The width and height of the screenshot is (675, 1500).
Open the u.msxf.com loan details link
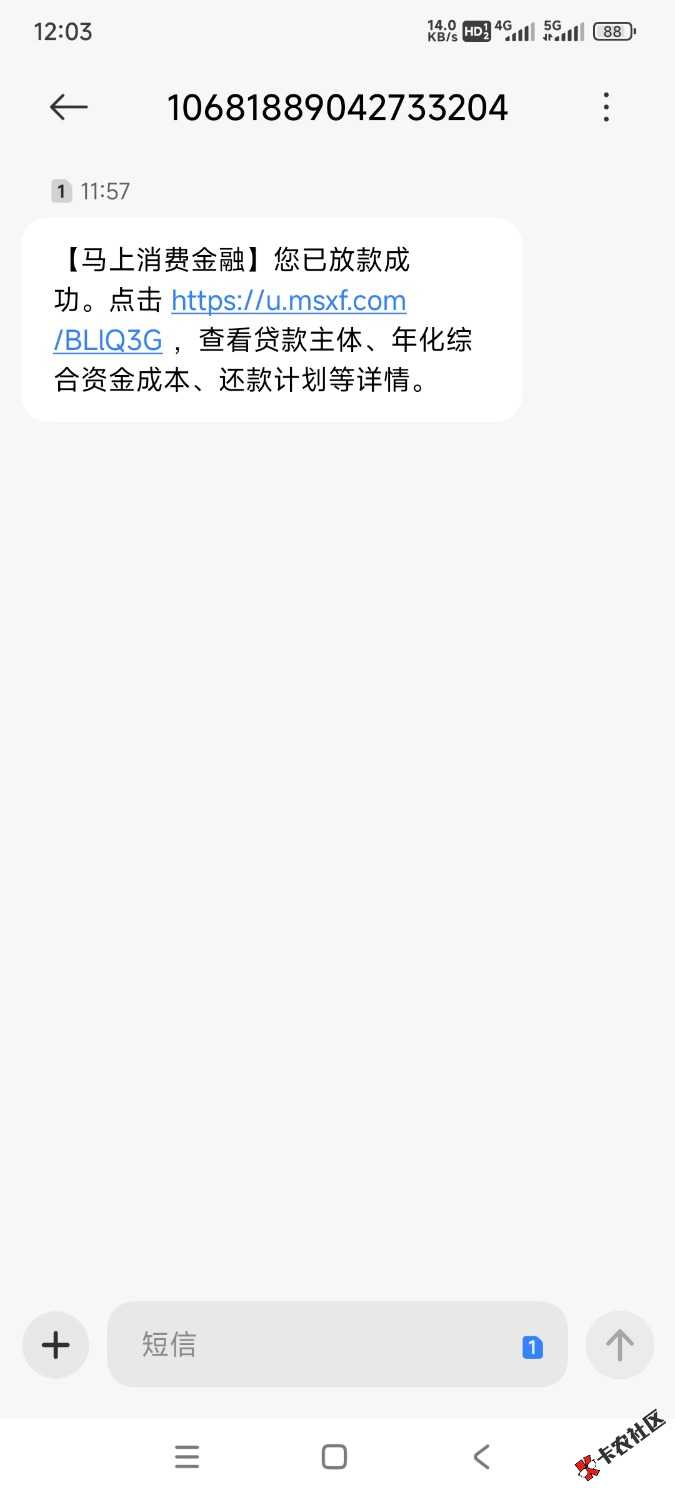coord(288,301)
